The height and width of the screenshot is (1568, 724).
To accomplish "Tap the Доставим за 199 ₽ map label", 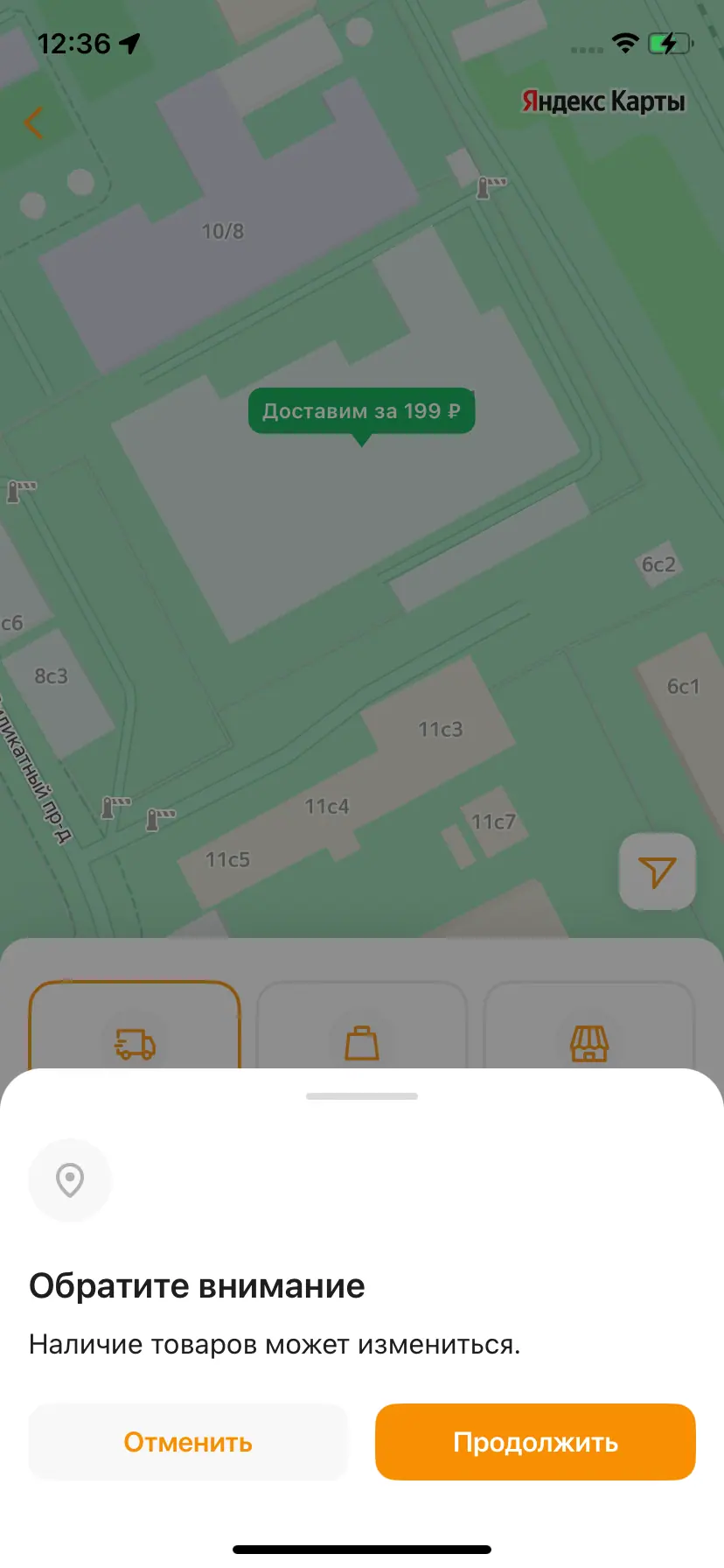I will coord(361,411).
